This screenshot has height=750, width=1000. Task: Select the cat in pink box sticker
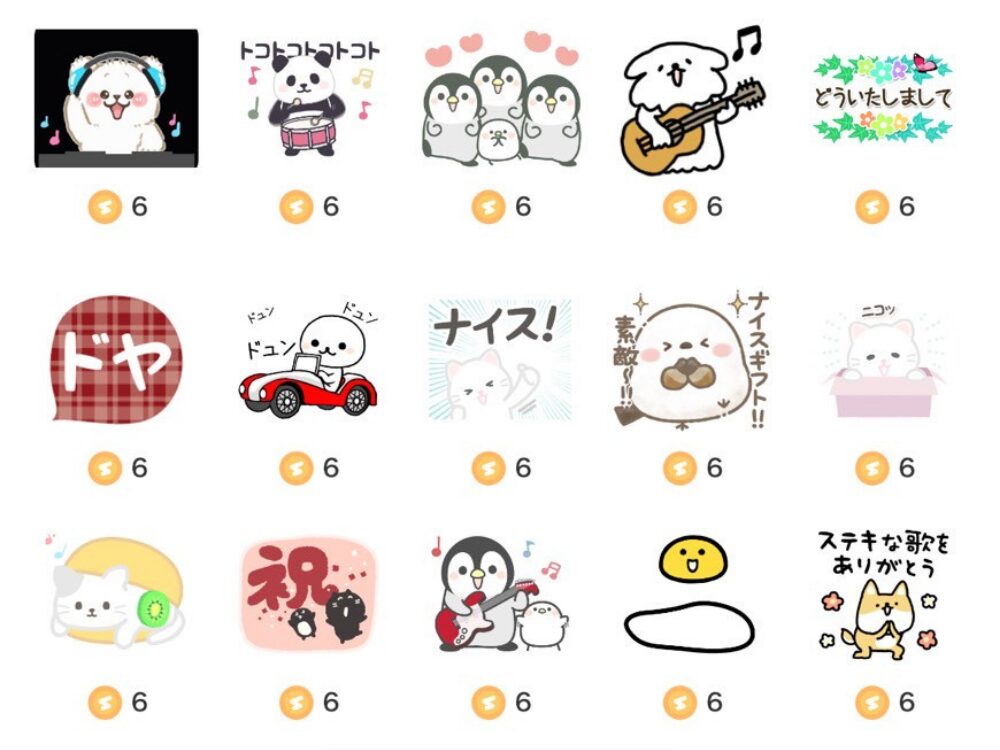[883, 358]
